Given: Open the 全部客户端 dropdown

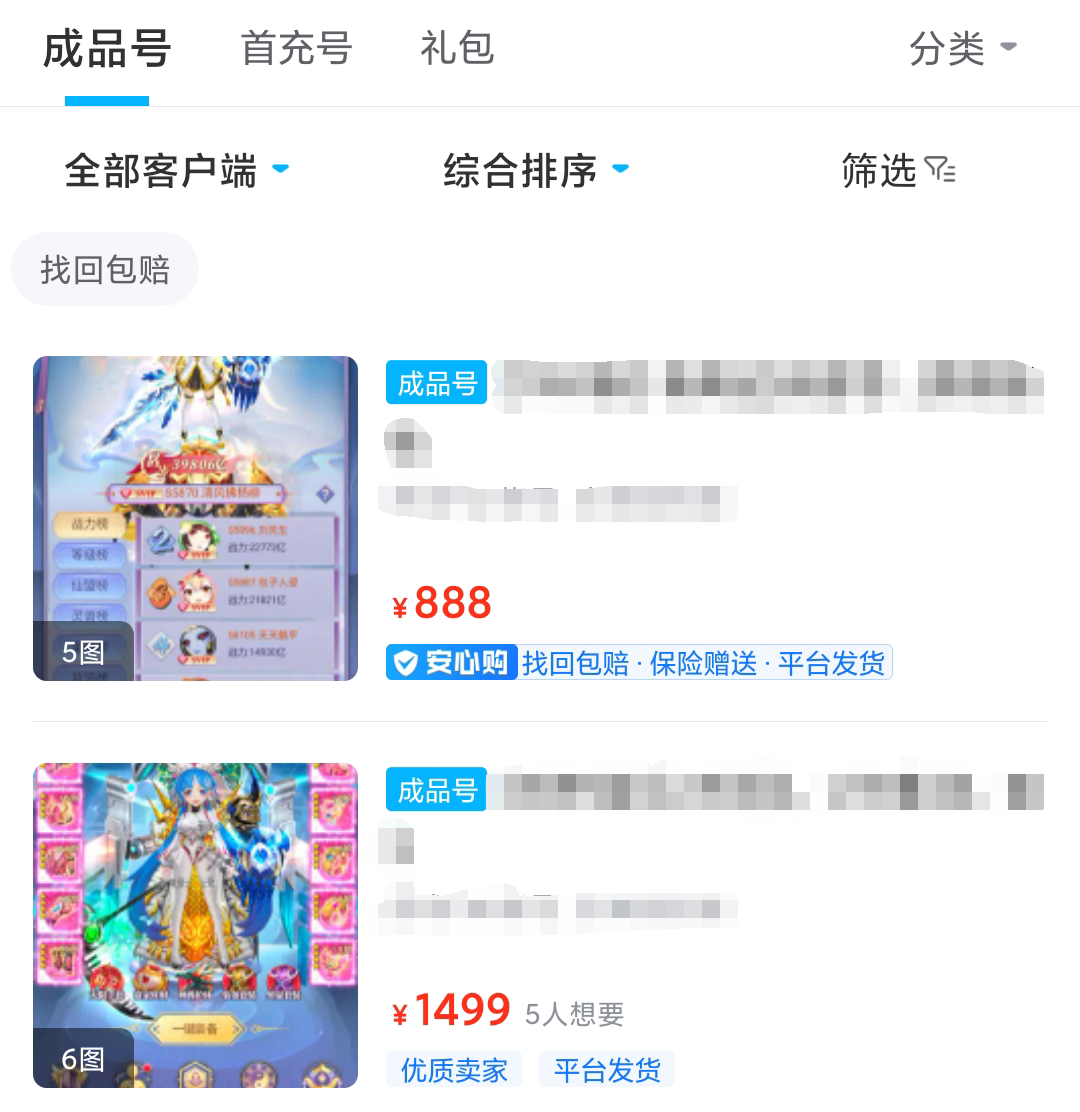Looking at the screenshot, I should pos(177,171).
